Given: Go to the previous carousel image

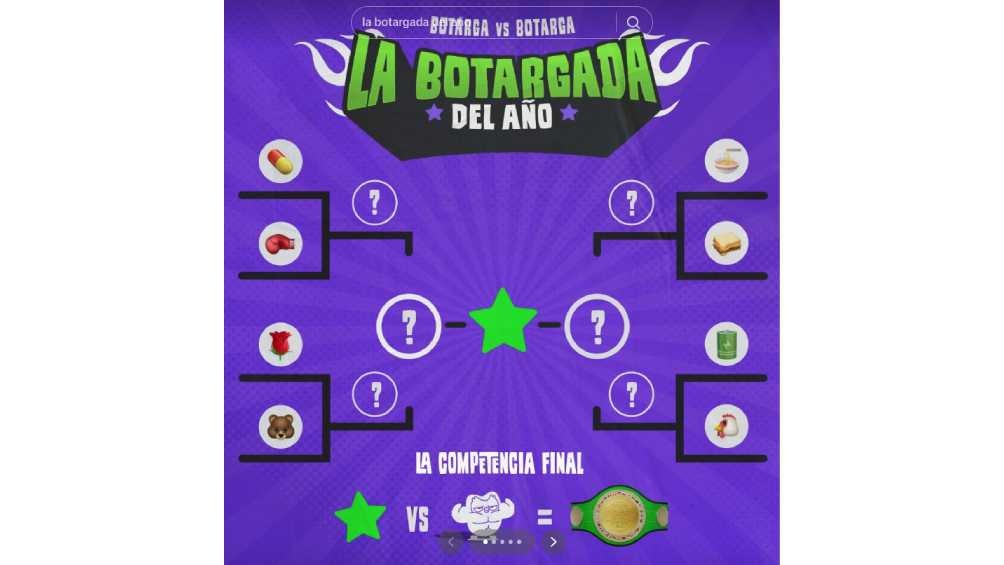Looking at the screenshot, I should click(x=451, y=542).
